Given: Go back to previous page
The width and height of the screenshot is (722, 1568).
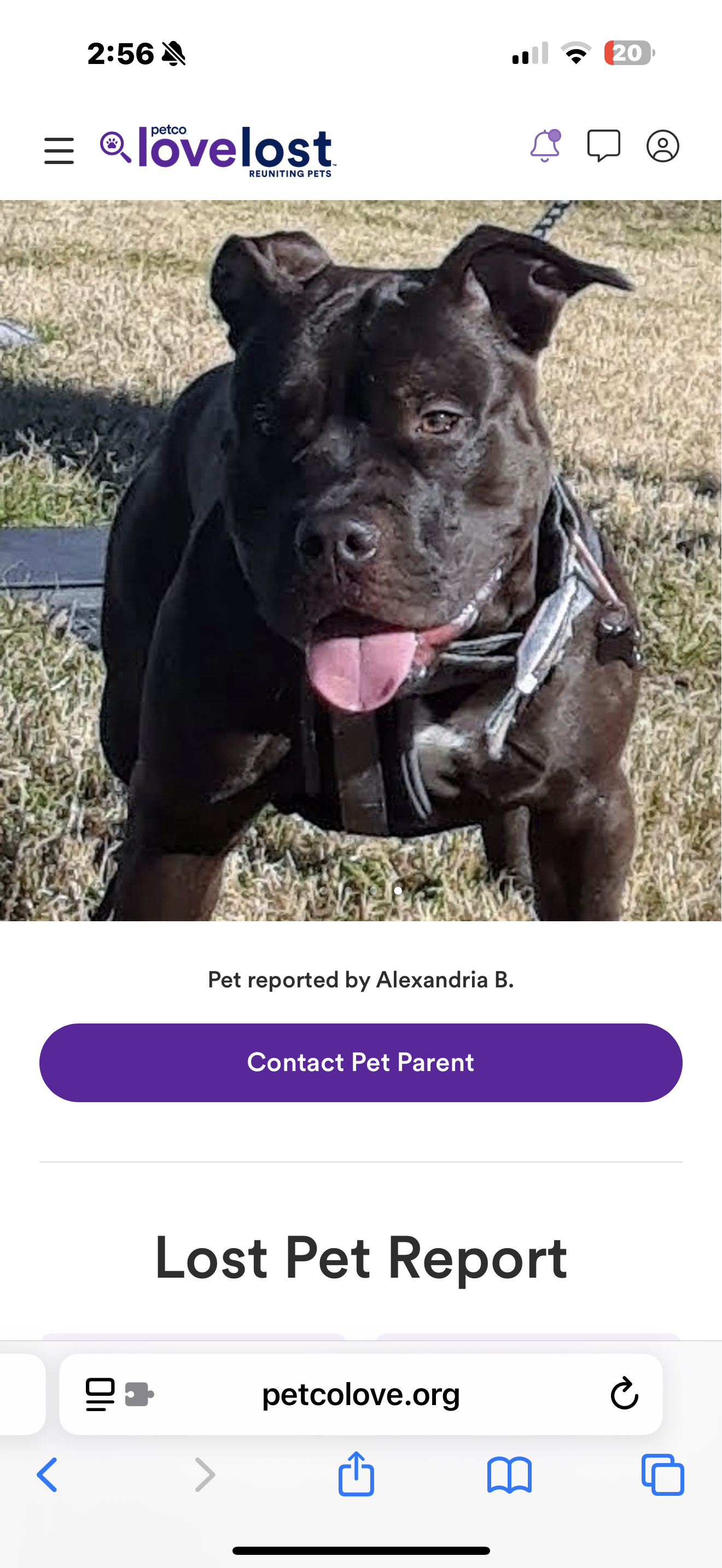Looking at the screenshot, I should pos(48,1475).
